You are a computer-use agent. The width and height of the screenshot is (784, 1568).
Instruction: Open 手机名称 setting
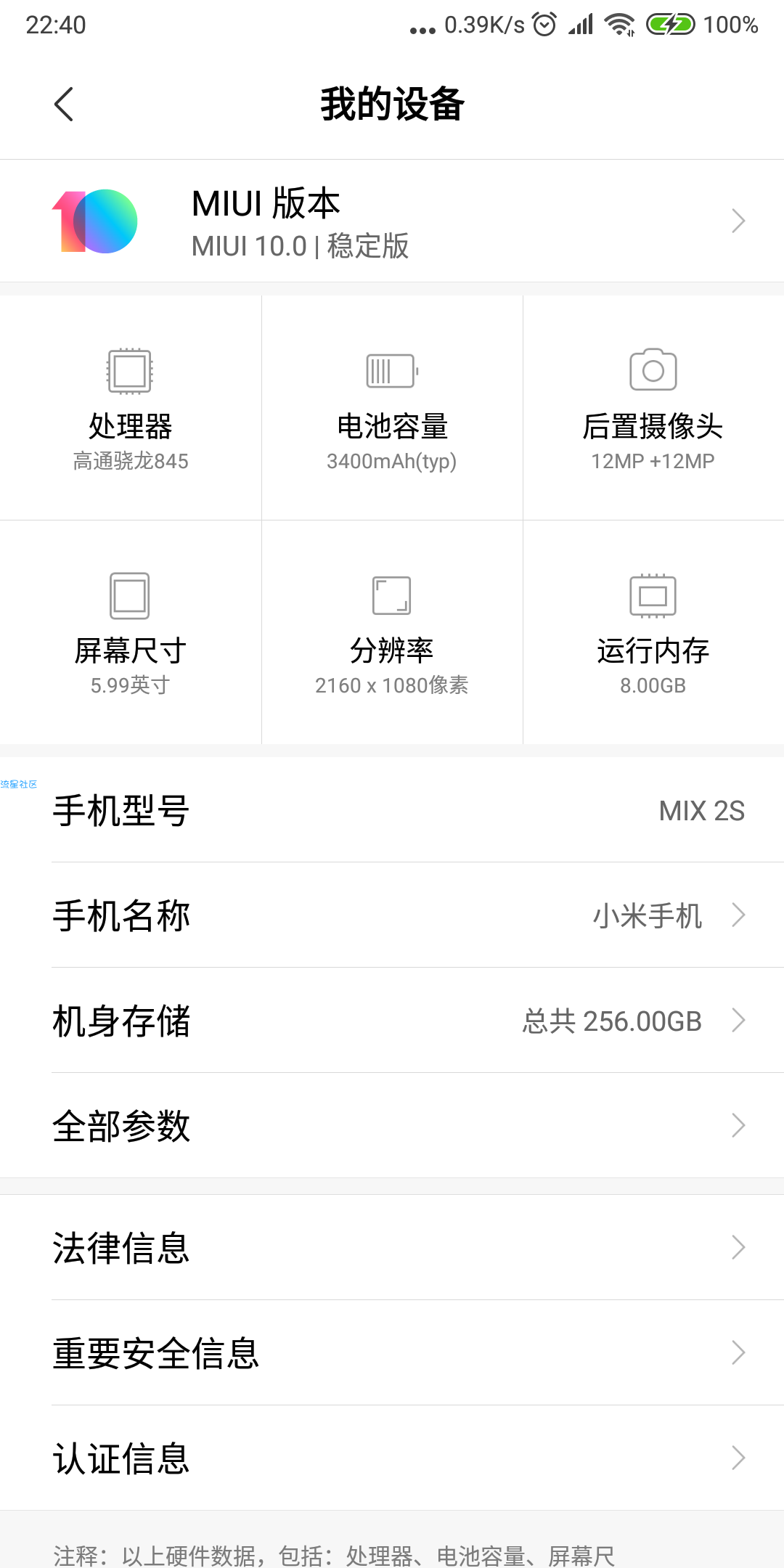click(392, 915)
